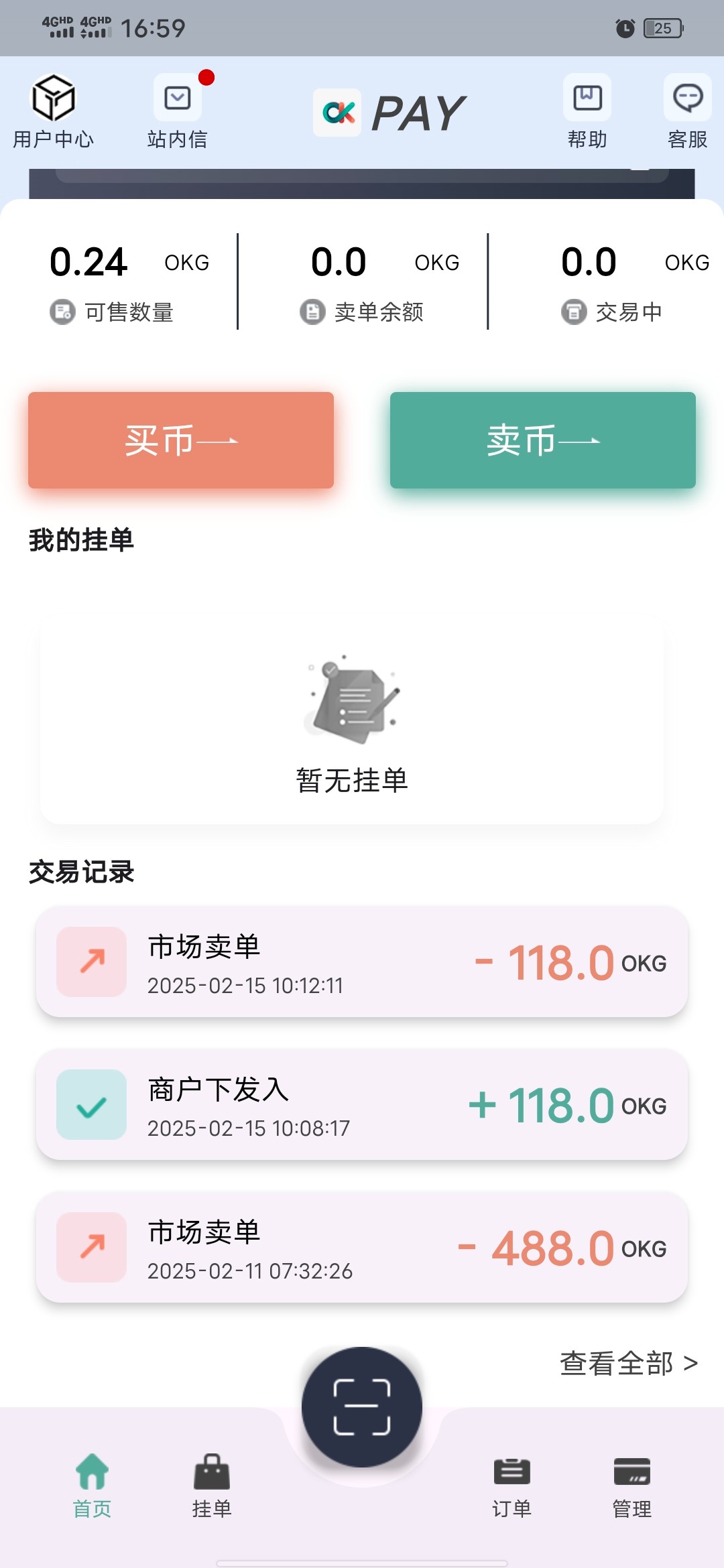
Task: Open 市场卖单 record from 2025-02-11 07:32:26
Action: pyautogui.click(x=362, y=1248)
